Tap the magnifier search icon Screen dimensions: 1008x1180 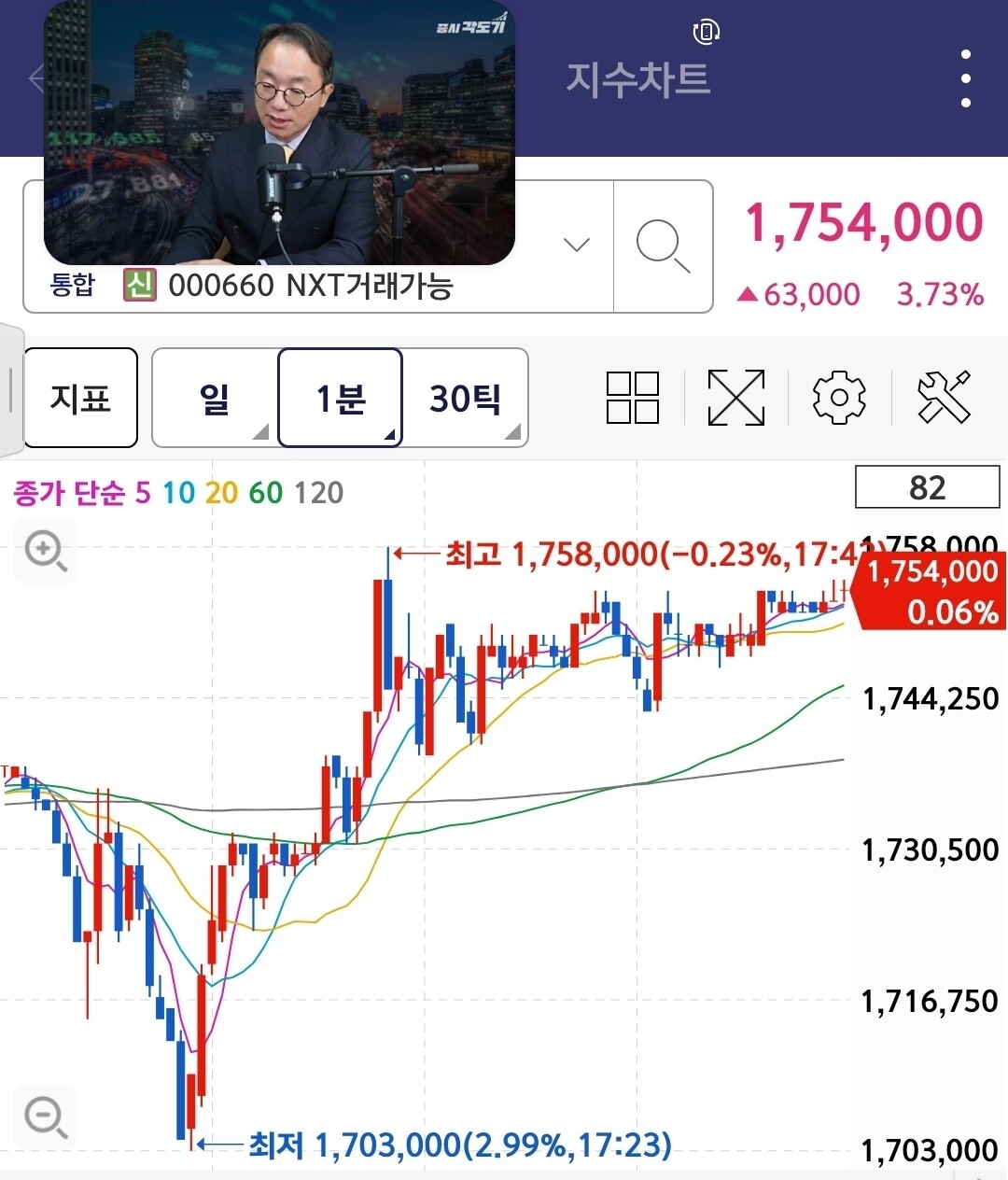click(x=663, y=246)
